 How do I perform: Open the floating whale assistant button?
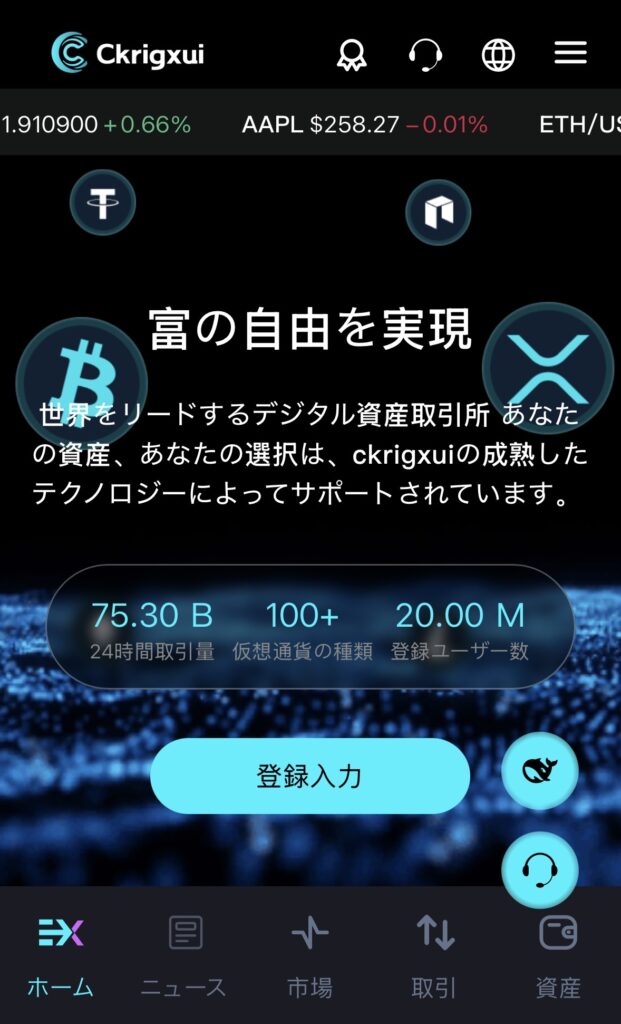coord(540,770)
